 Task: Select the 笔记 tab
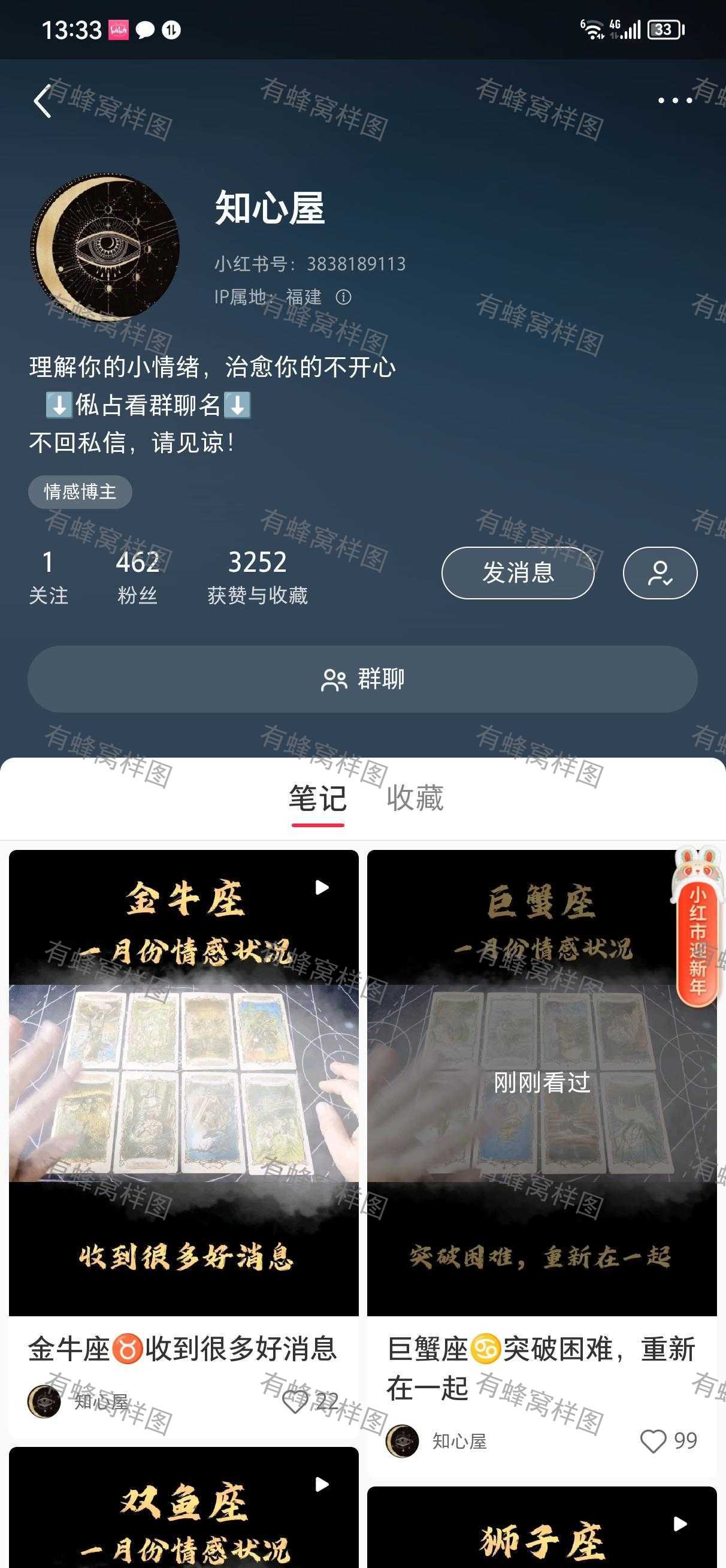[x=317, y=798]
